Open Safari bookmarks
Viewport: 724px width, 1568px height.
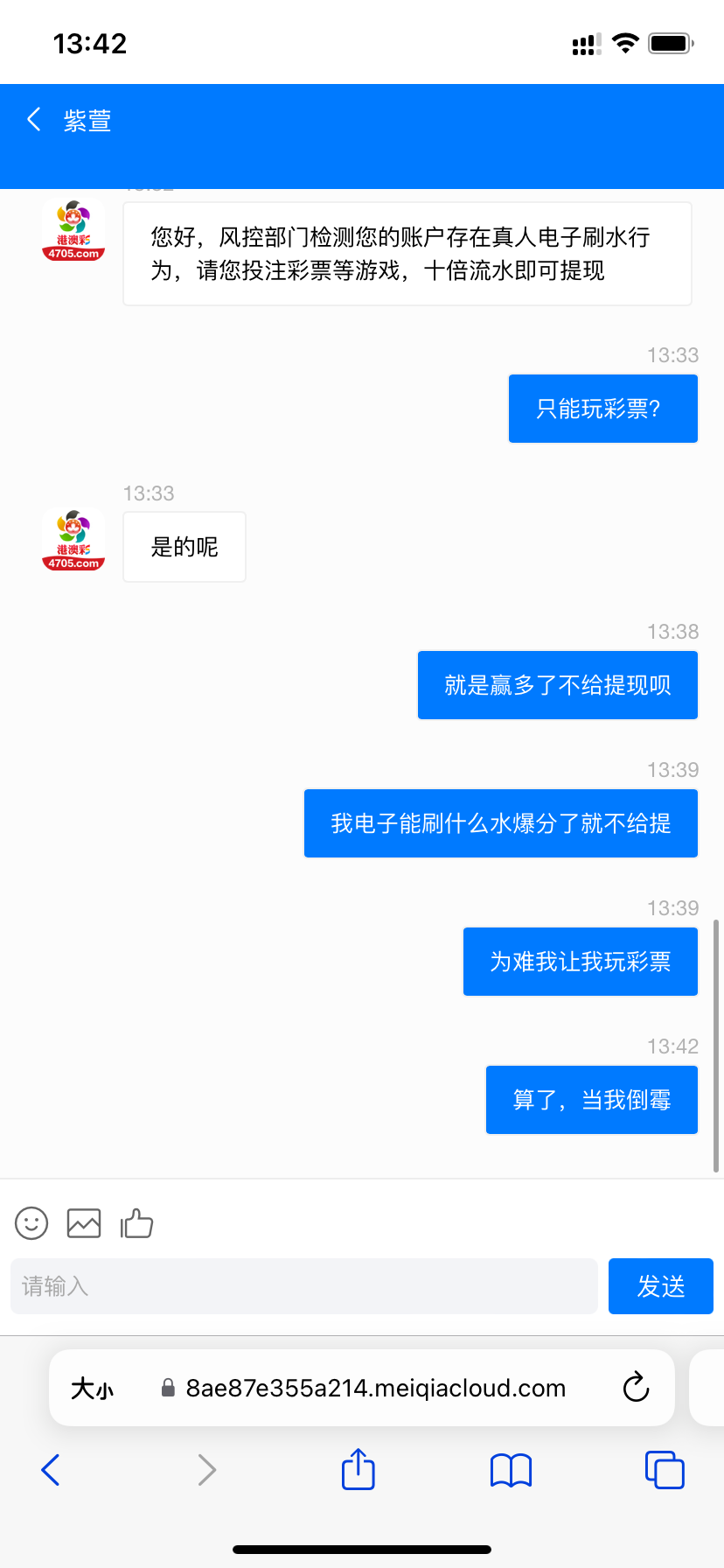(x=511, y=1470)
